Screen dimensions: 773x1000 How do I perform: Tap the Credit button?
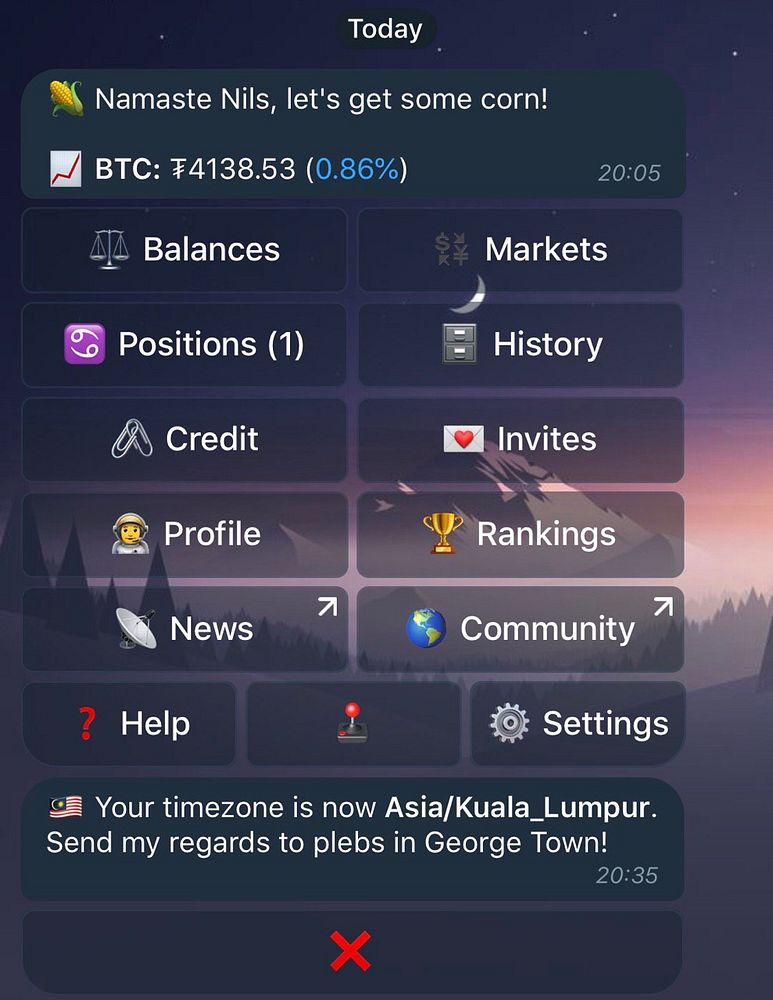pos(184,439)
